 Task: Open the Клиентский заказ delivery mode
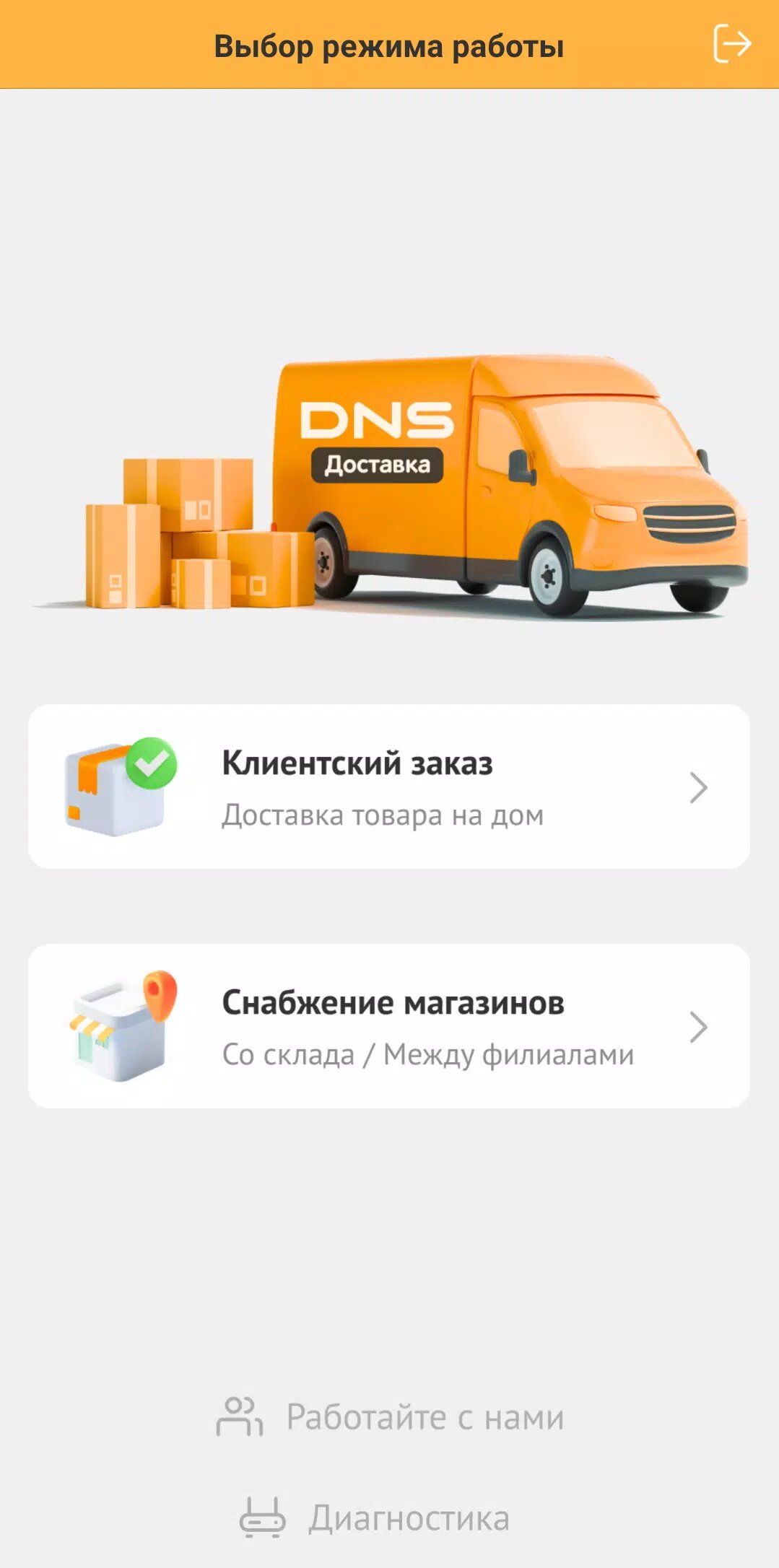coord(389,787)
